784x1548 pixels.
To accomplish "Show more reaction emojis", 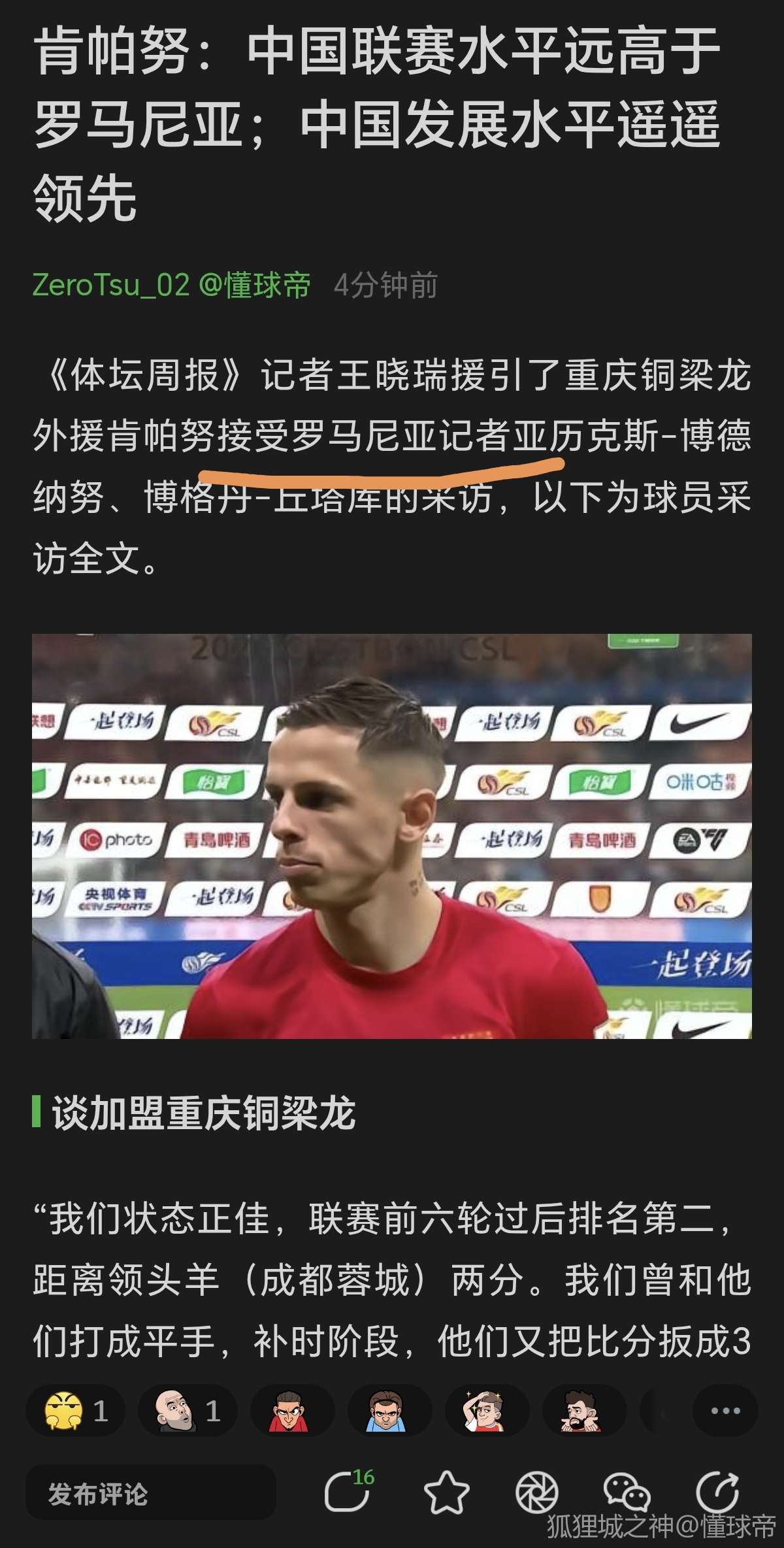I will (x=725, y=1412).
